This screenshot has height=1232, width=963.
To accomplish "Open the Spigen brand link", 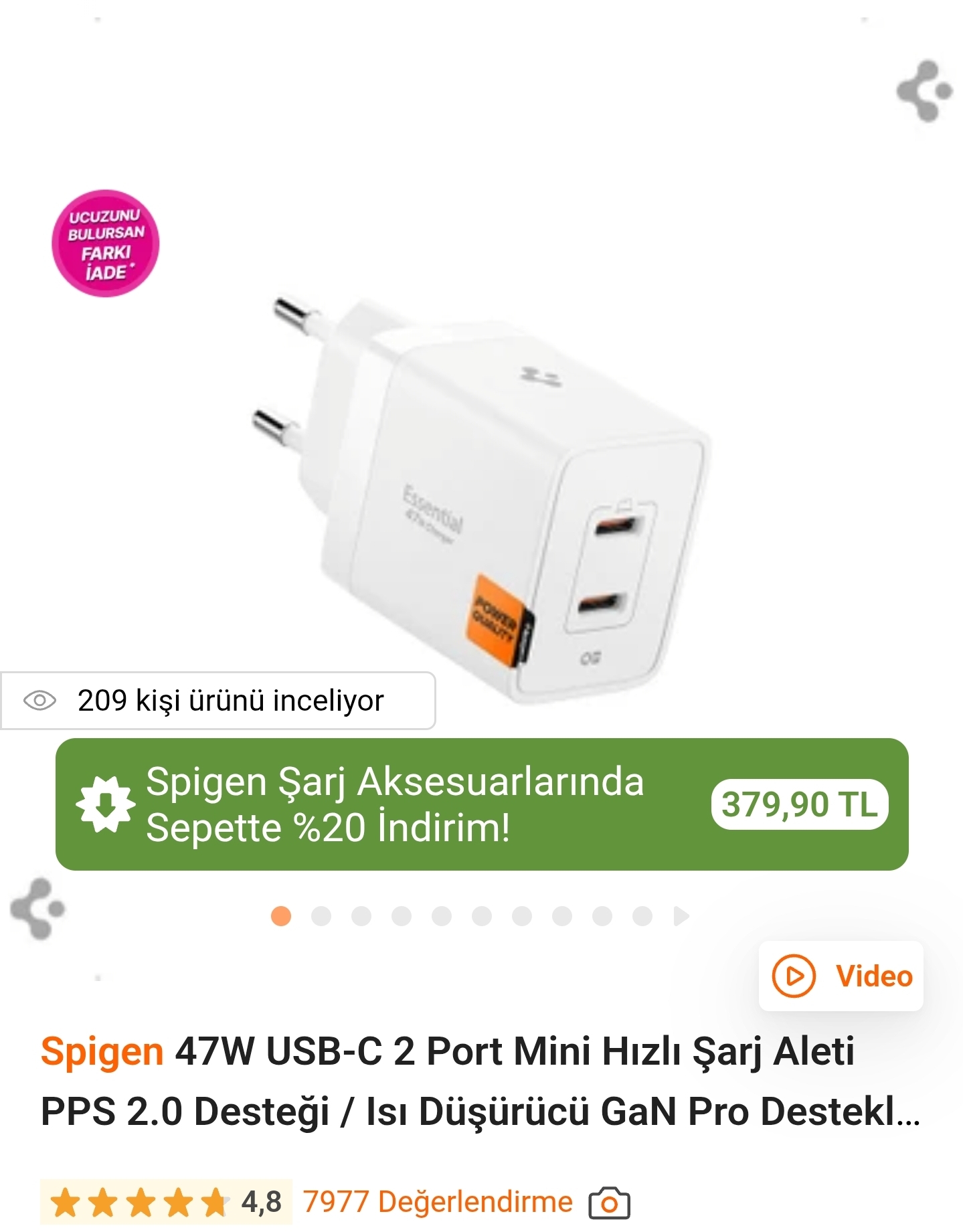I will [x=102, y=1051].
